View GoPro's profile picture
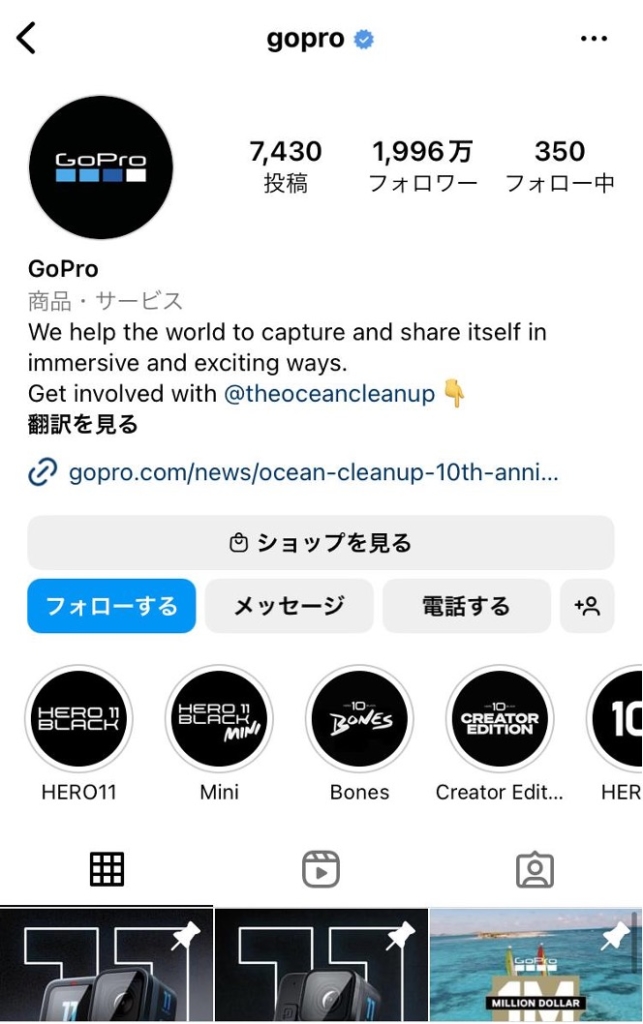The width and height of the screenshot is (643, 1024). pyautogui.click(x=100, y=167)
